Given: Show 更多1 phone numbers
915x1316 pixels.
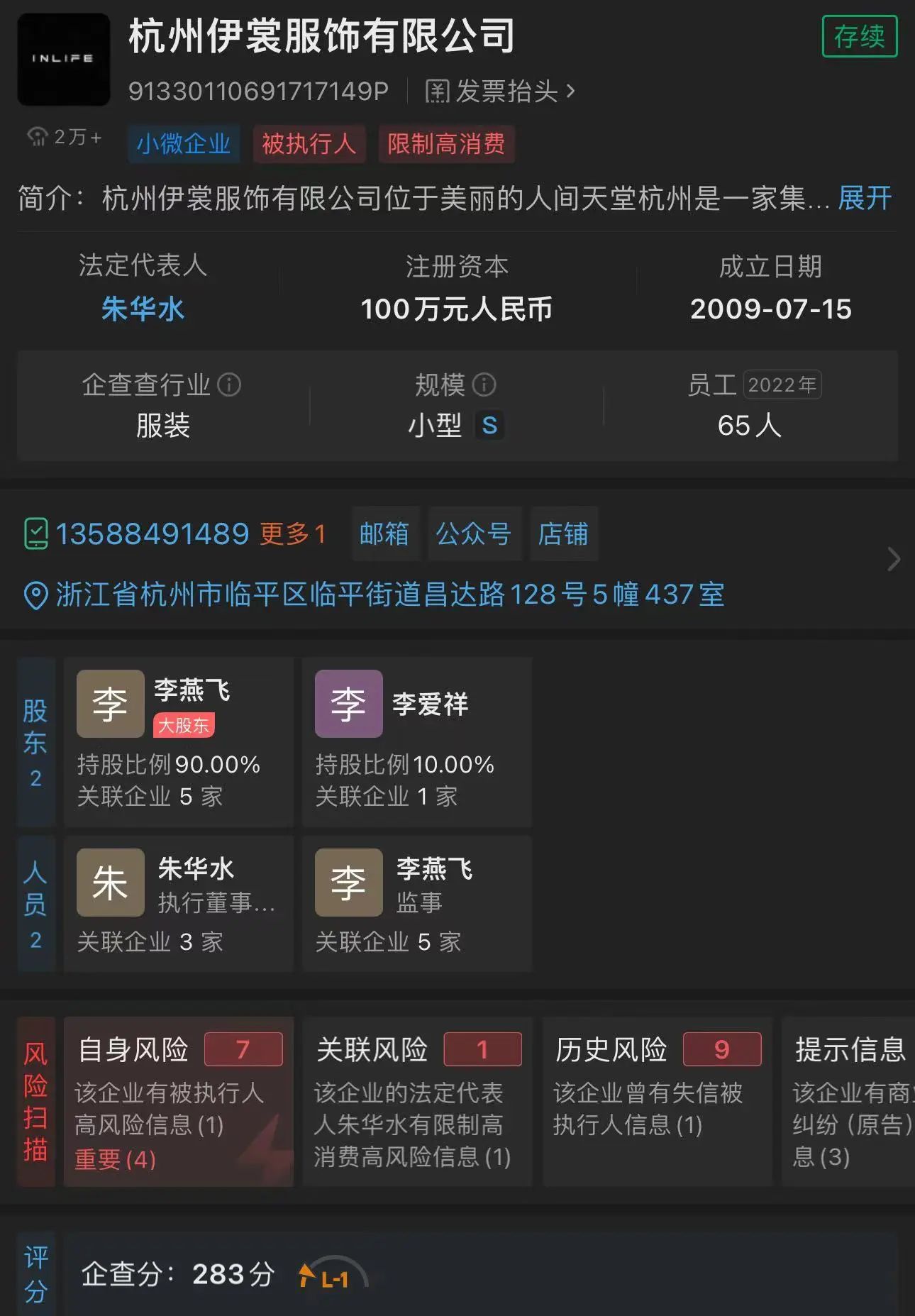Looking at the screenshot, I should point(292,533).
